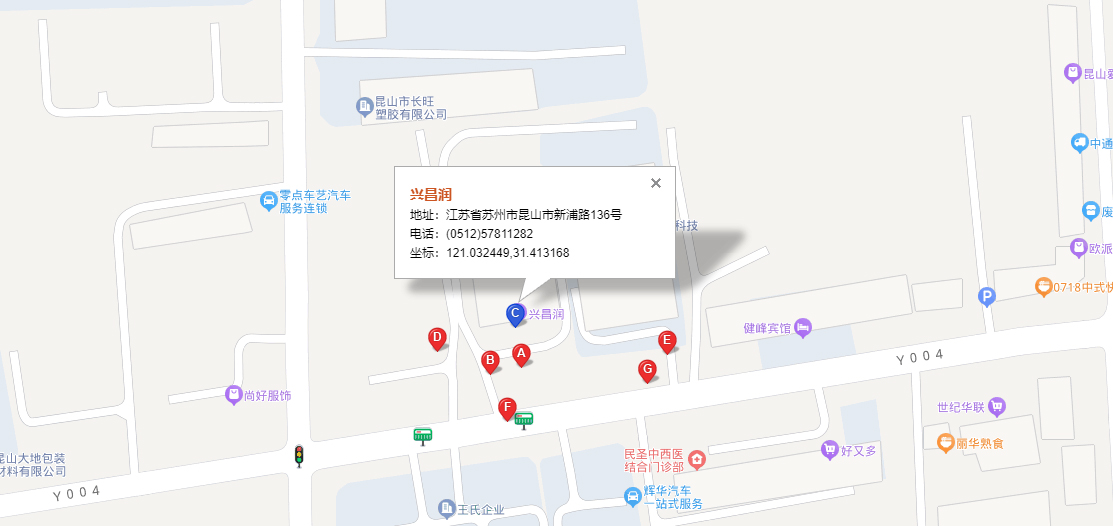The width and height of the screenshot is (1113, 526).
Task: Open map marker G
Action: pyautogui.click(x=648, y=369)
